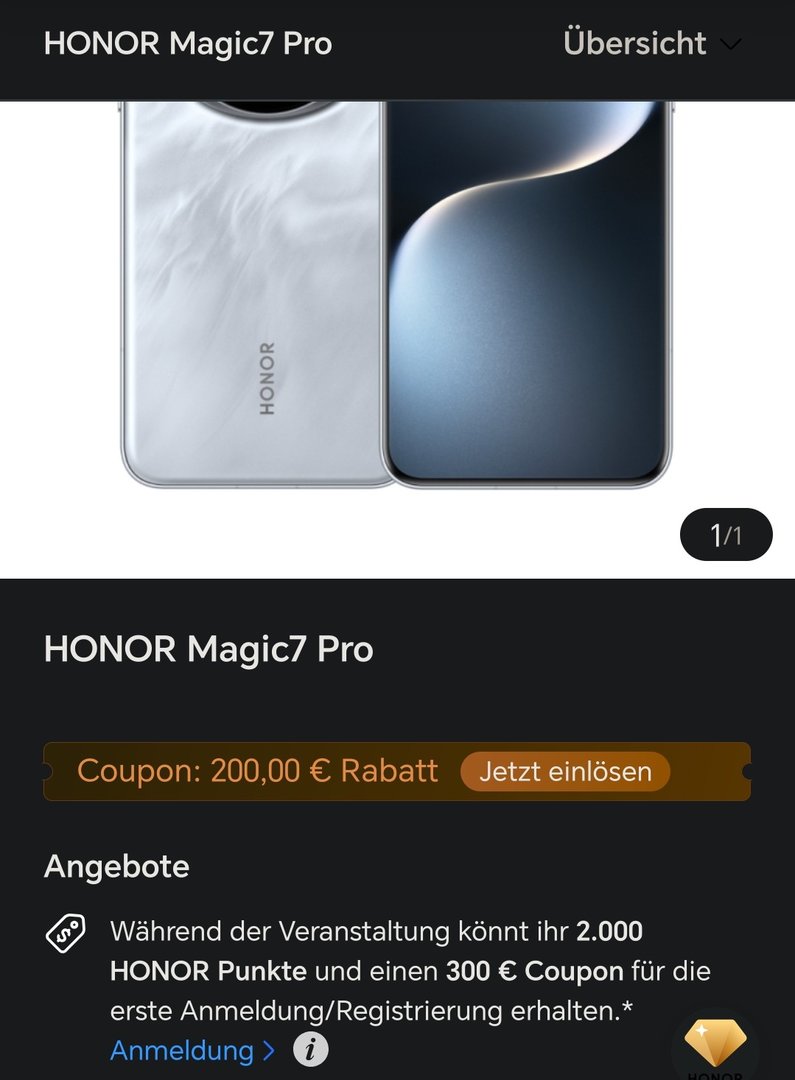Show offer info icon details
This screenshot has height=1080, width=795.
tap(311, 1050)
